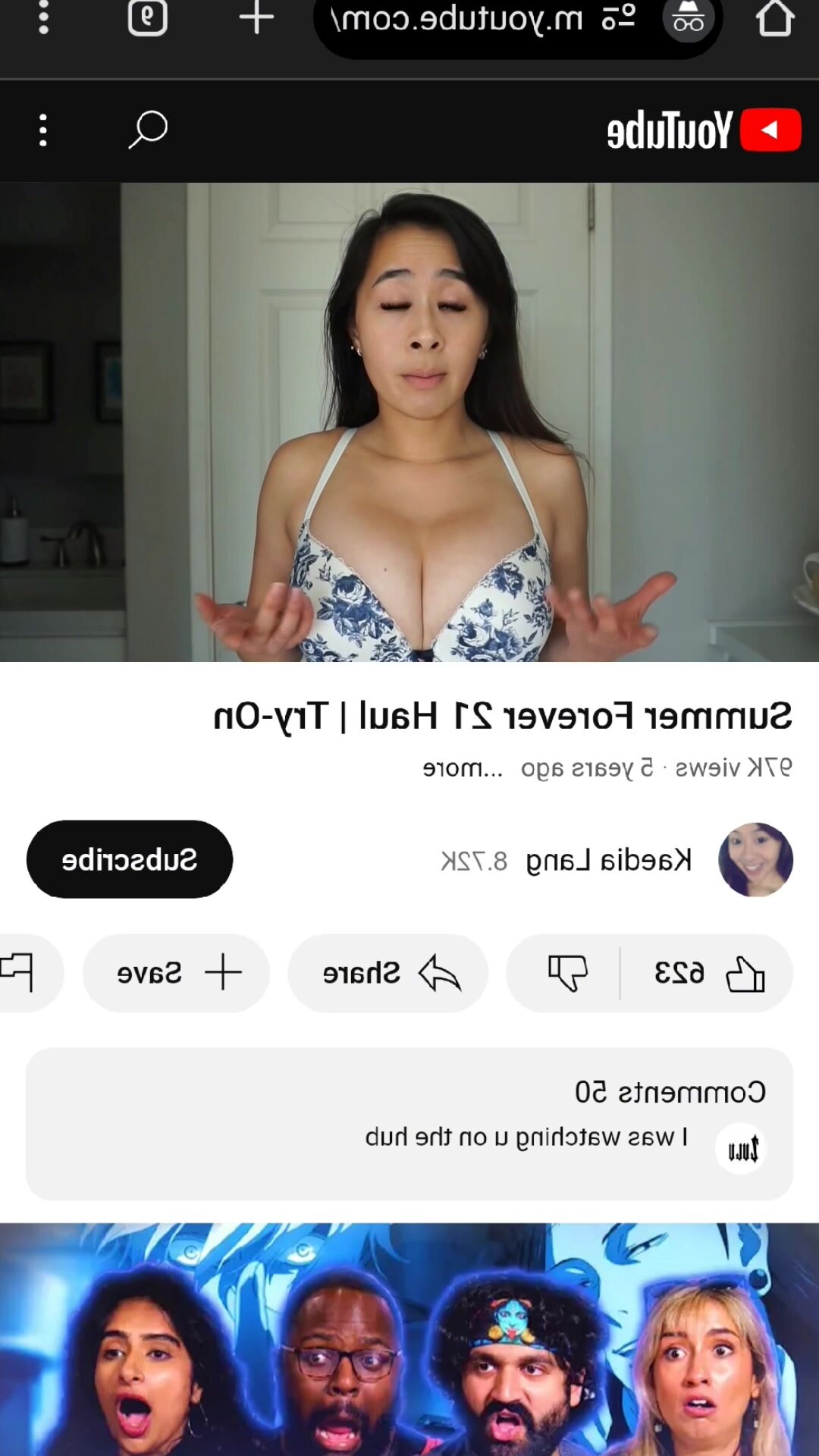The height and width of the screenshot is (1456, 819).
Task: Open a new browser tab
Action: coord(256,17)
